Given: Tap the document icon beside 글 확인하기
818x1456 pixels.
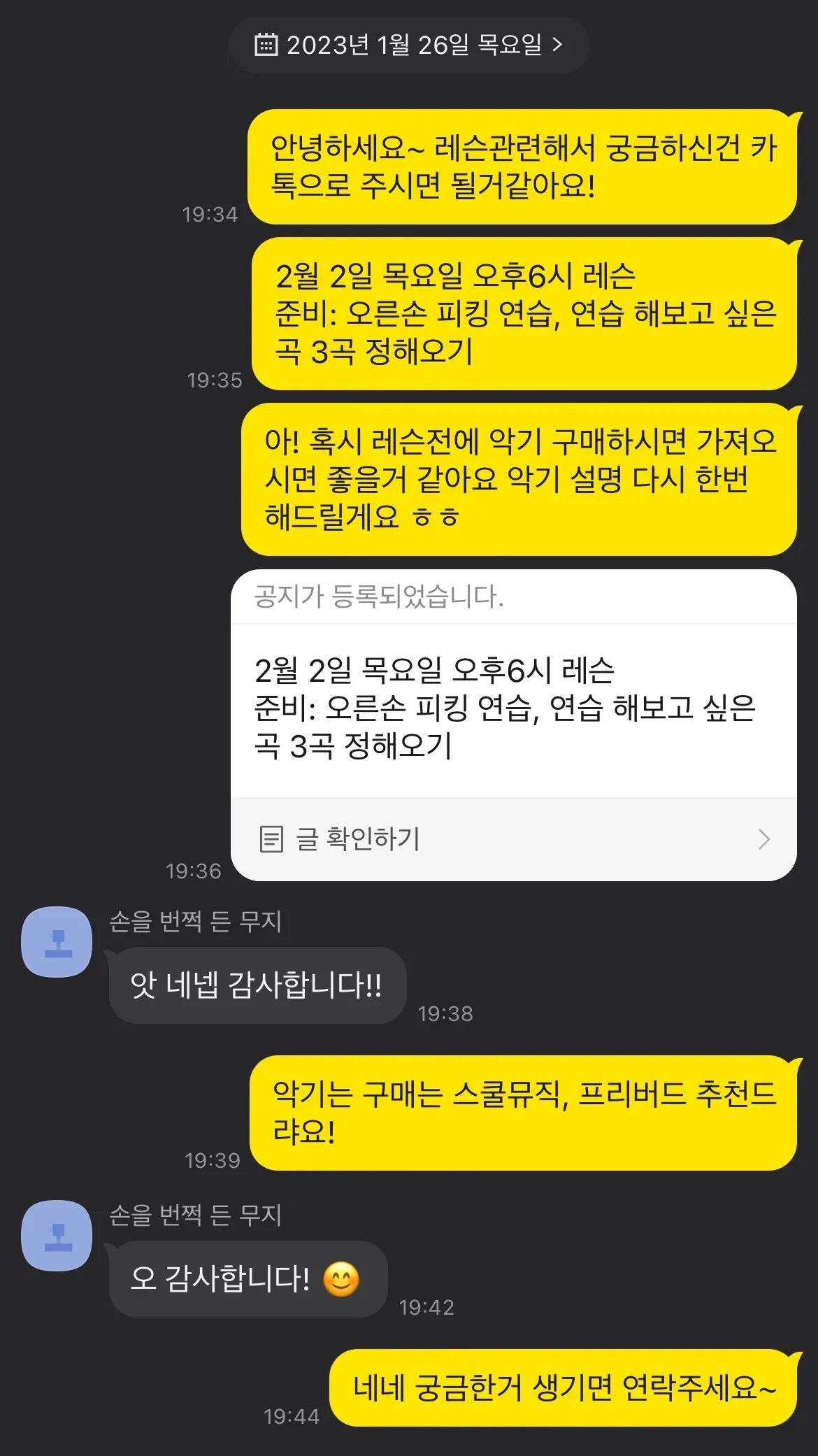Looking at the screenshot, I should (273, 839).
